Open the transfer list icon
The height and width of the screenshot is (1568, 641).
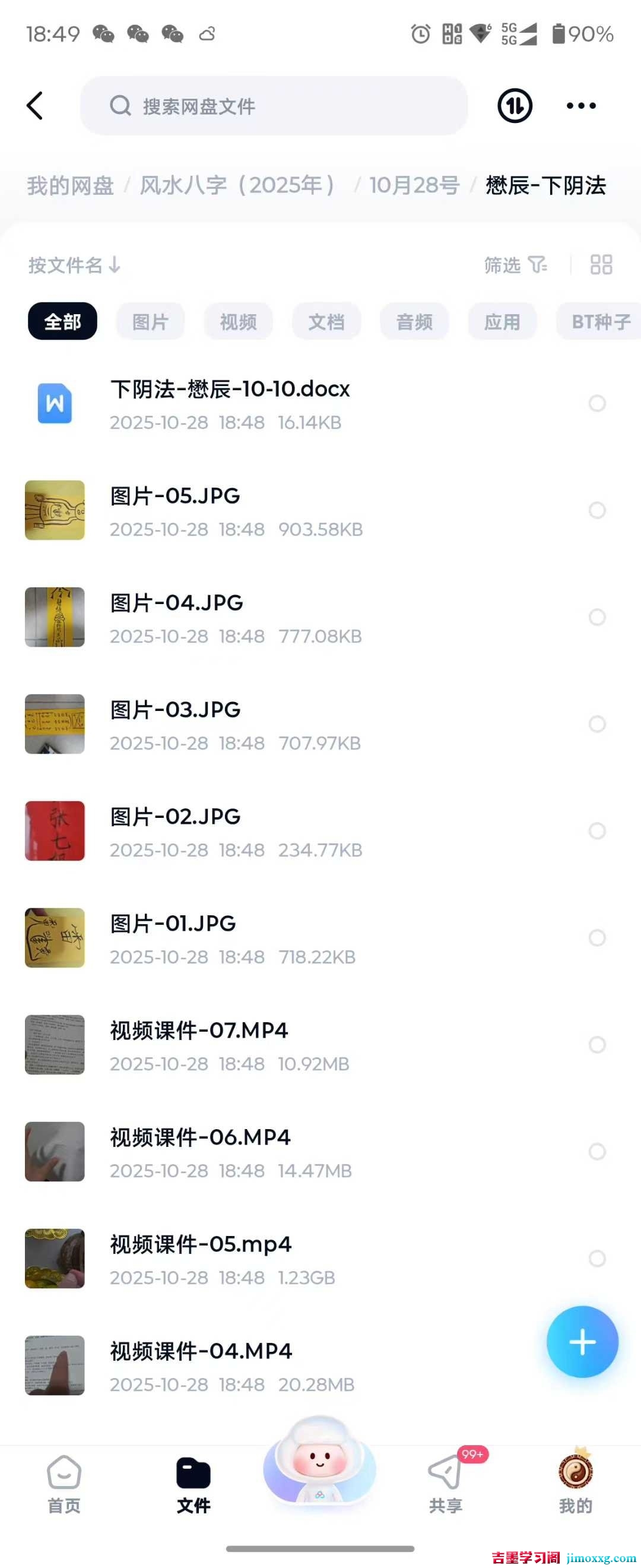click(x=514, y=105)
